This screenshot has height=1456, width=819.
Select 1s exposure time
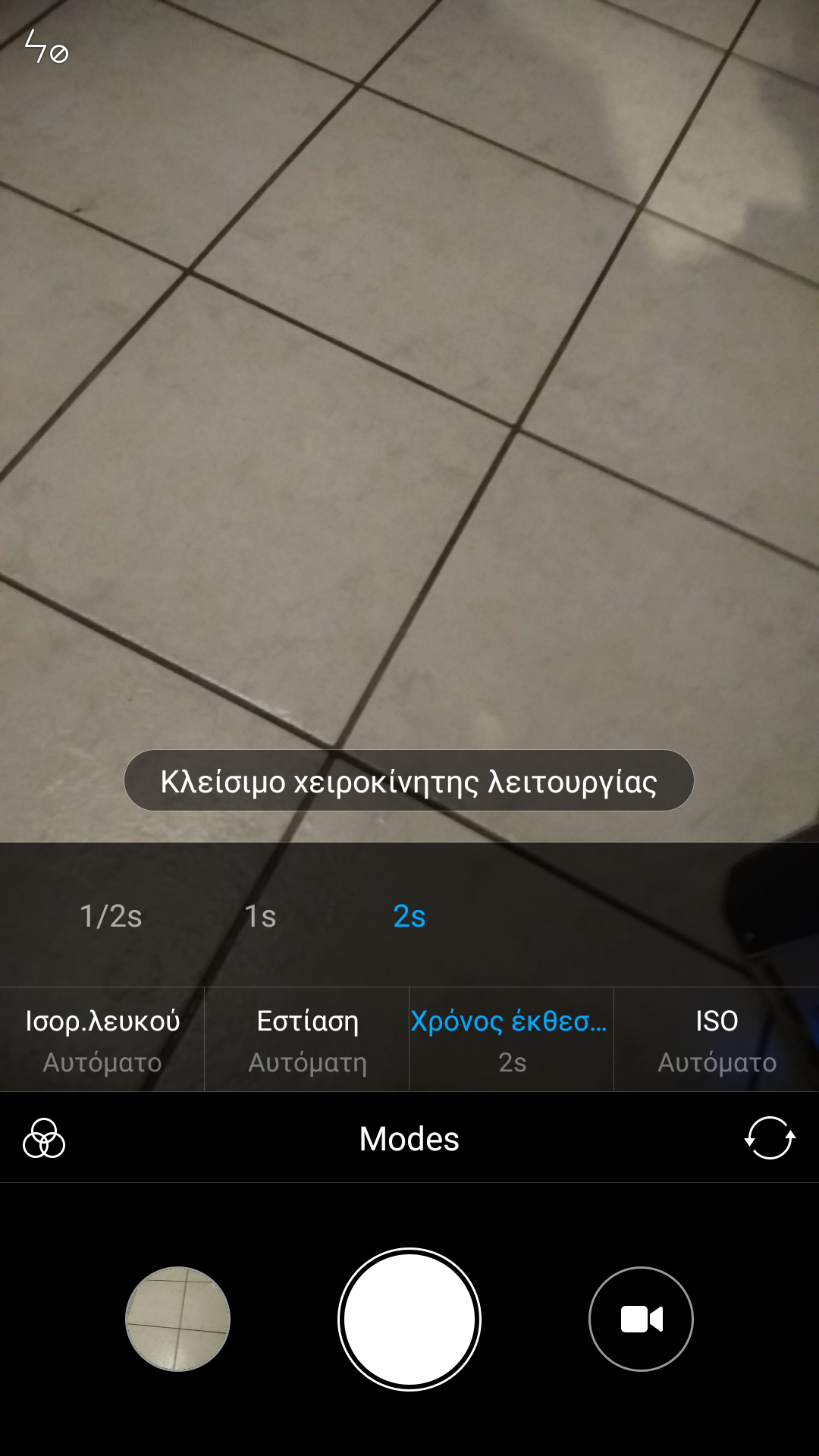(x=259, y=916)
